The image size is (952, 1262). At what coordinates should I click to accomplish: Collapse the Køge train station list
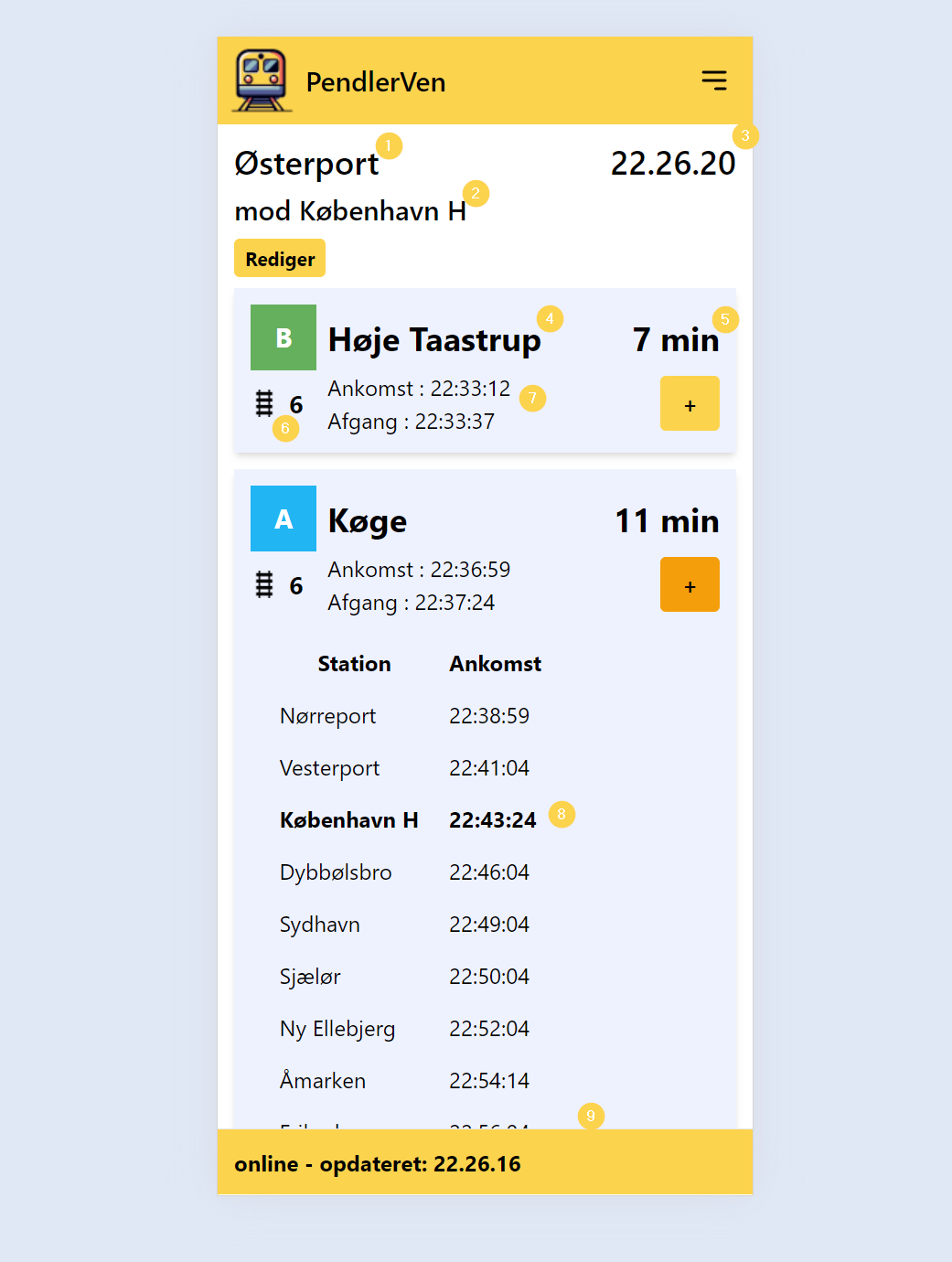click(690, 584)
